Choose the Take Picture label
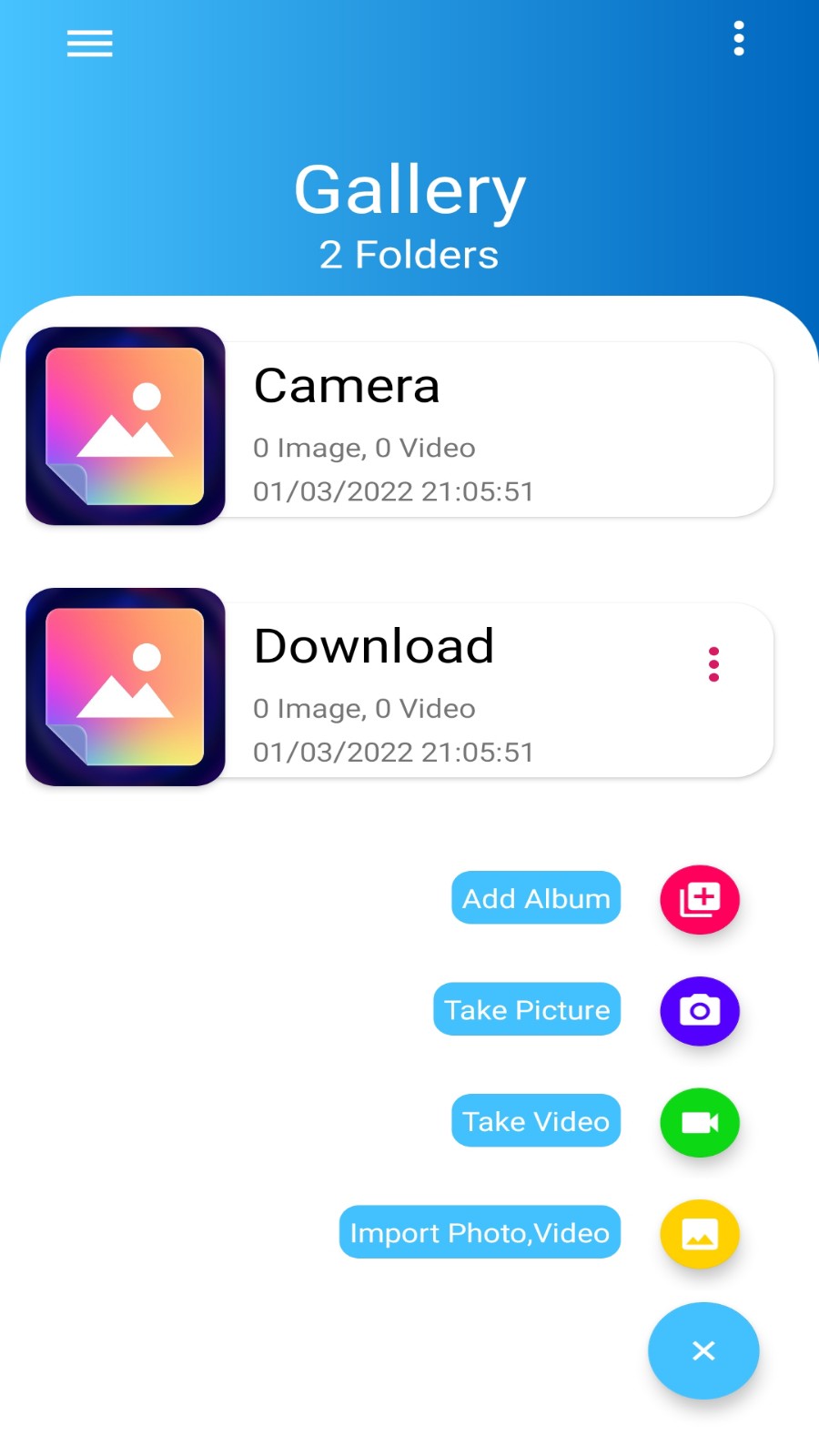Viewport: 819px width, 1456px height. click(527, 1009)
